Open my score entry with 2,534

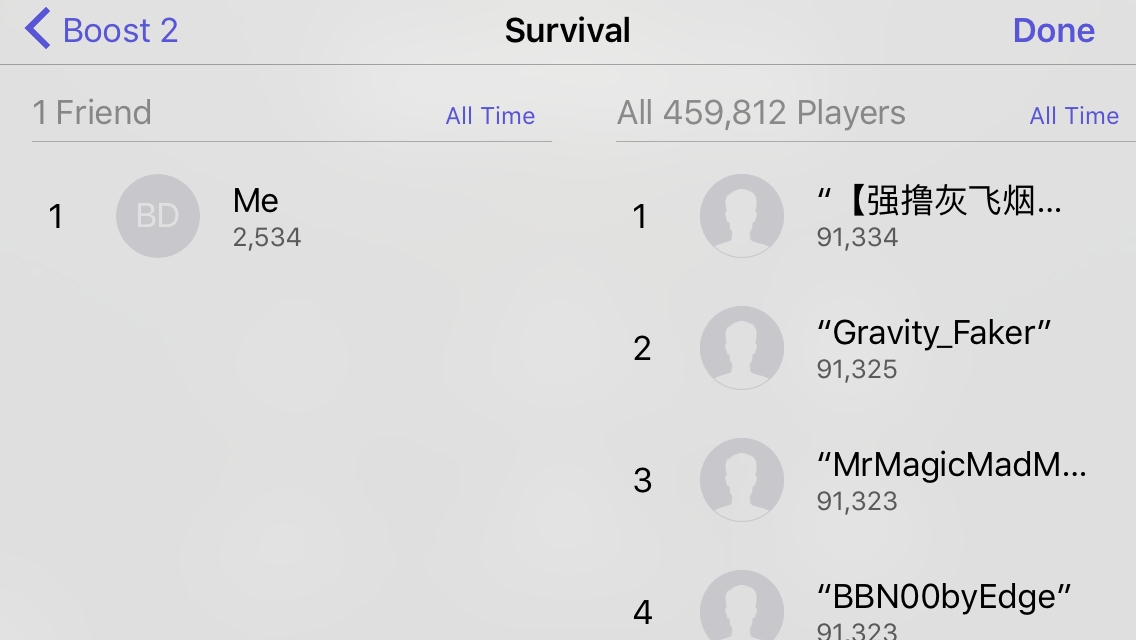[x=292, y=216]
